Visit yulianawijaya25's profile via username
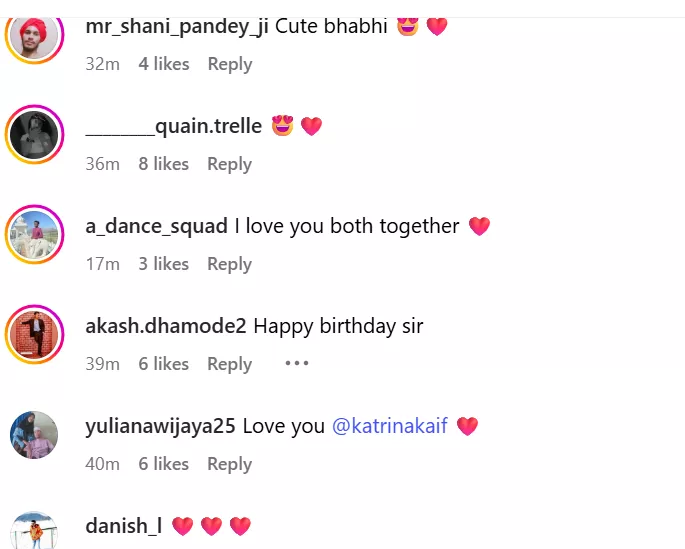The width and height of the screenshot is (685, 549). tap(161, 426)
